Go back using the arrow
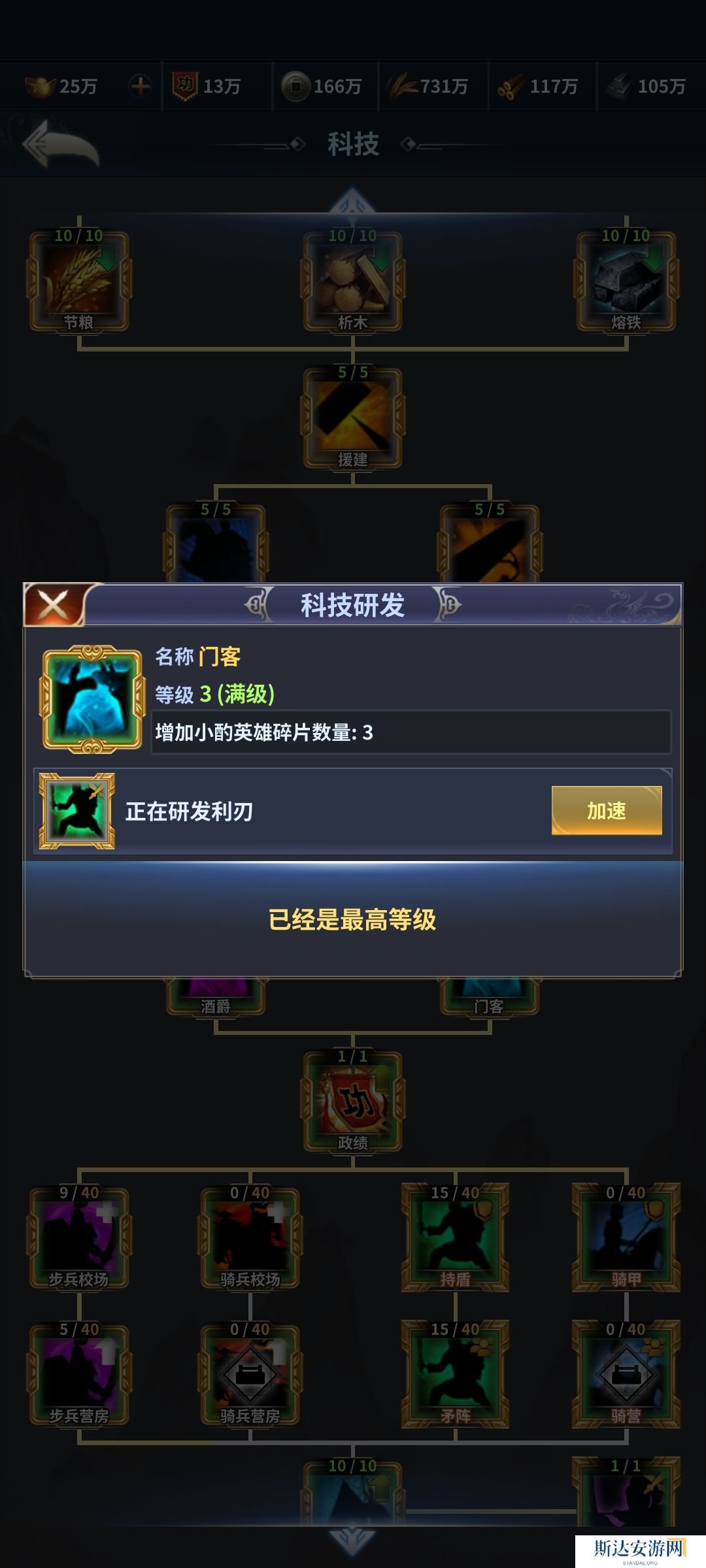 pos(60,145)
